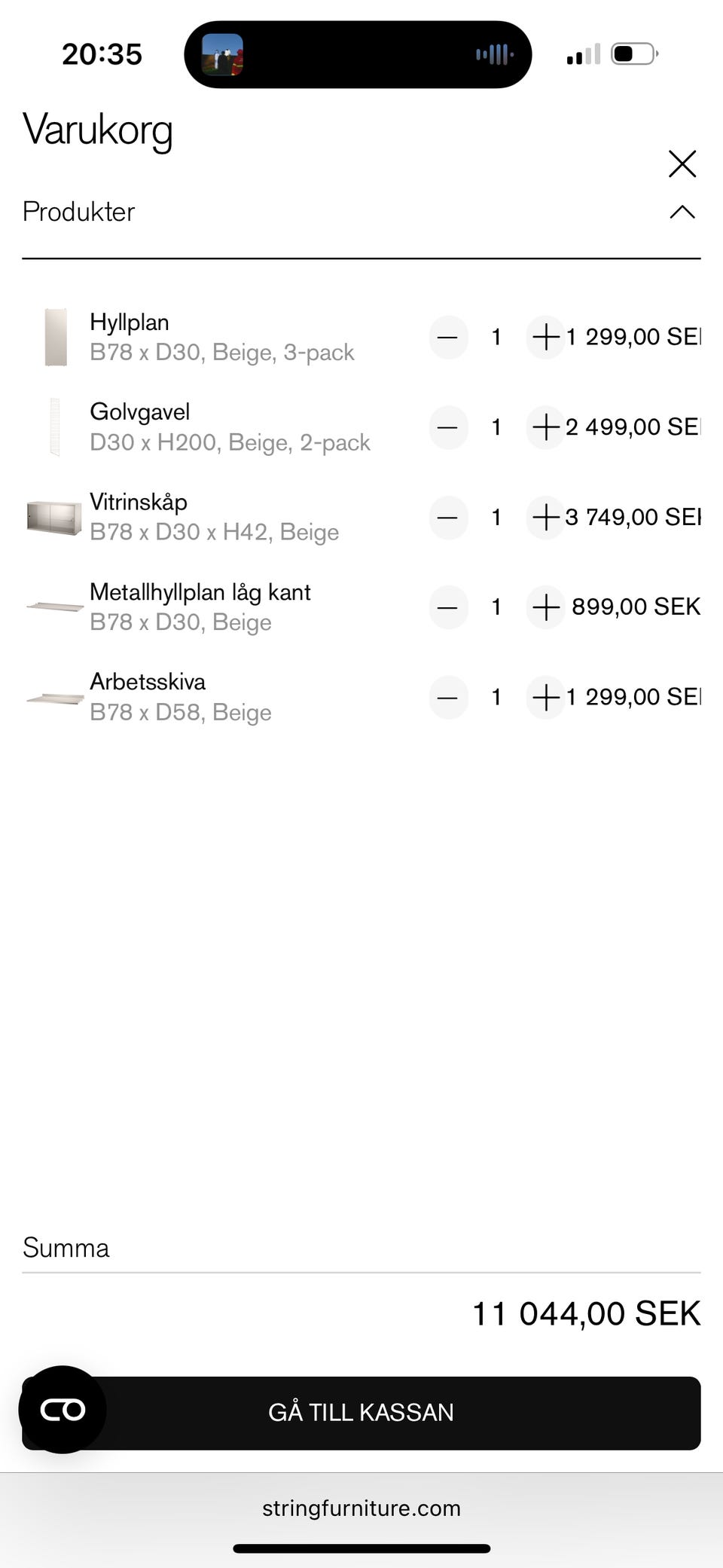The width and height of the screenshot is (723, 1568).
Task: Click the Metallhyllplan låg kant thumbnail
Action: pos(53,607)
